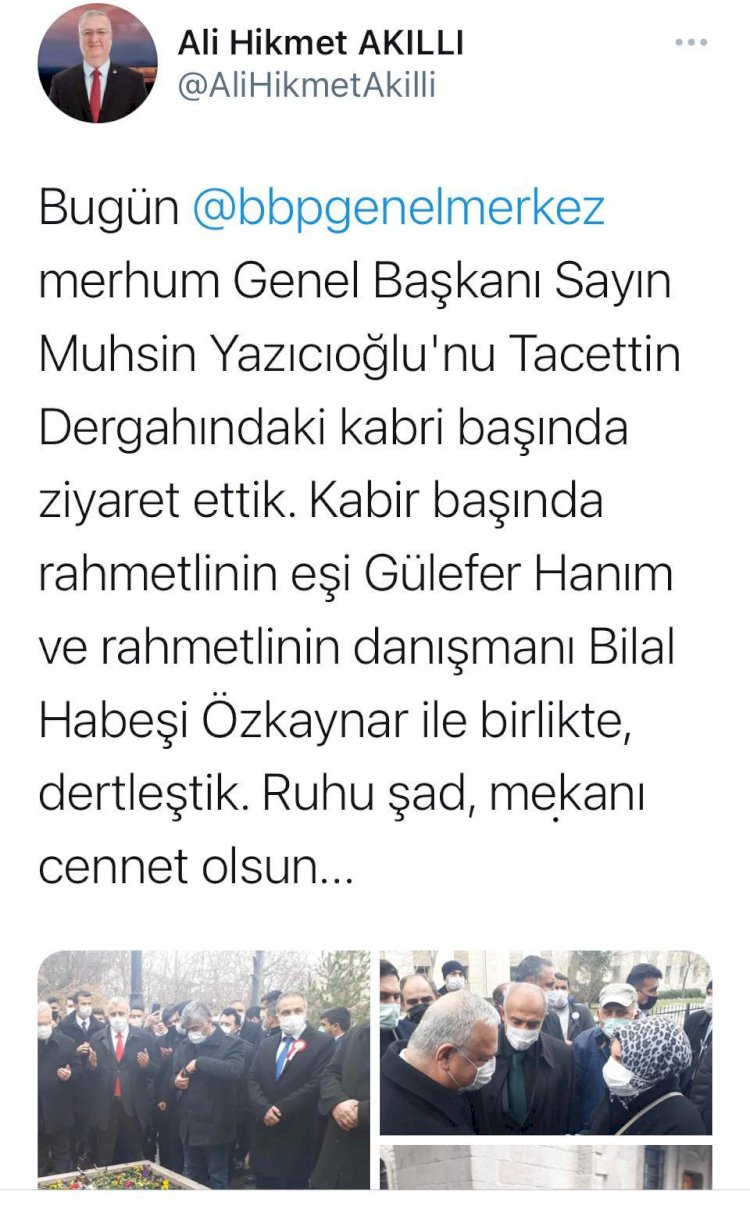This screenshot has width=750, height=1209.
Task: View the @AliHikmetAkilli account handle
Action: click(307, 86)
